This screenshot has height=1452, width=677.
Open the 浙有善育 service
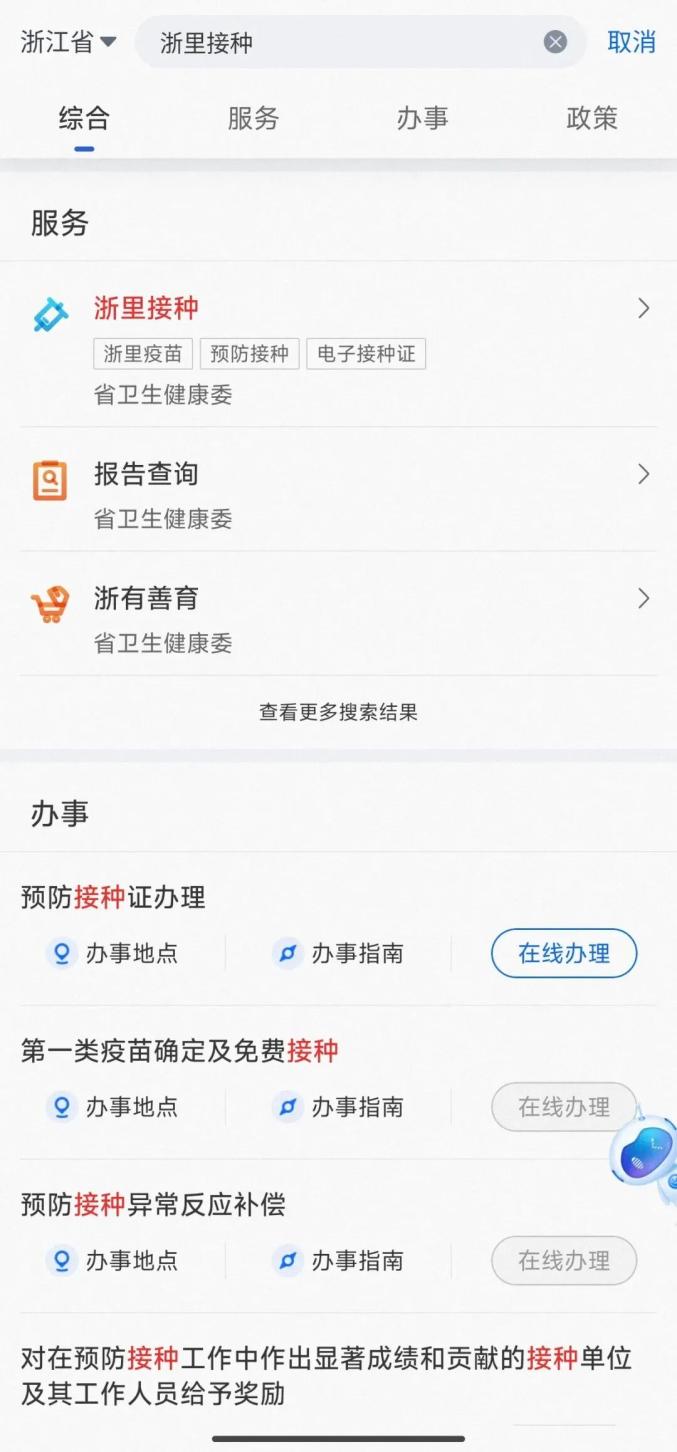pyautogui.click(x=338, y=614)
